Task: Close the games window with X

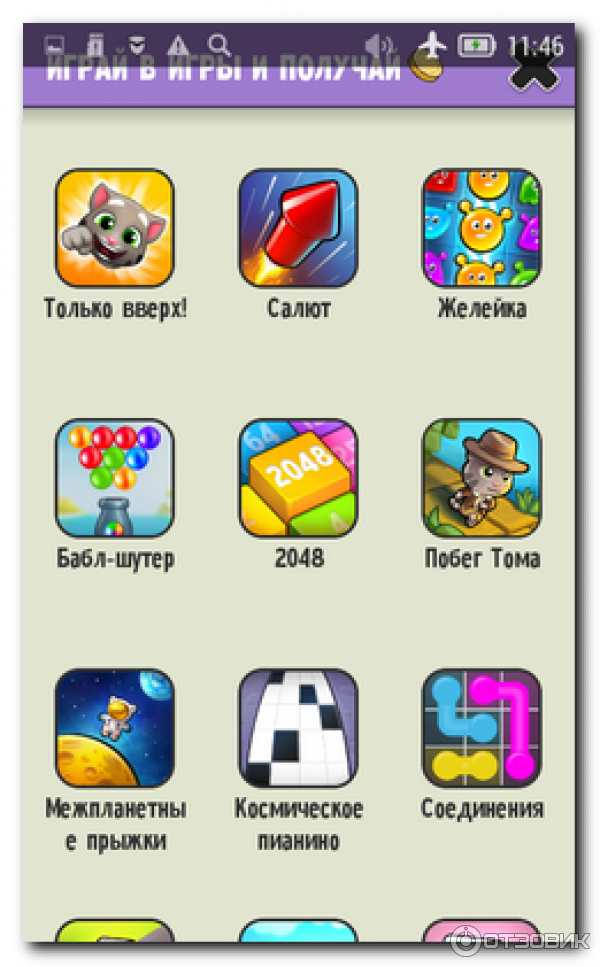Action: (534, 72)
